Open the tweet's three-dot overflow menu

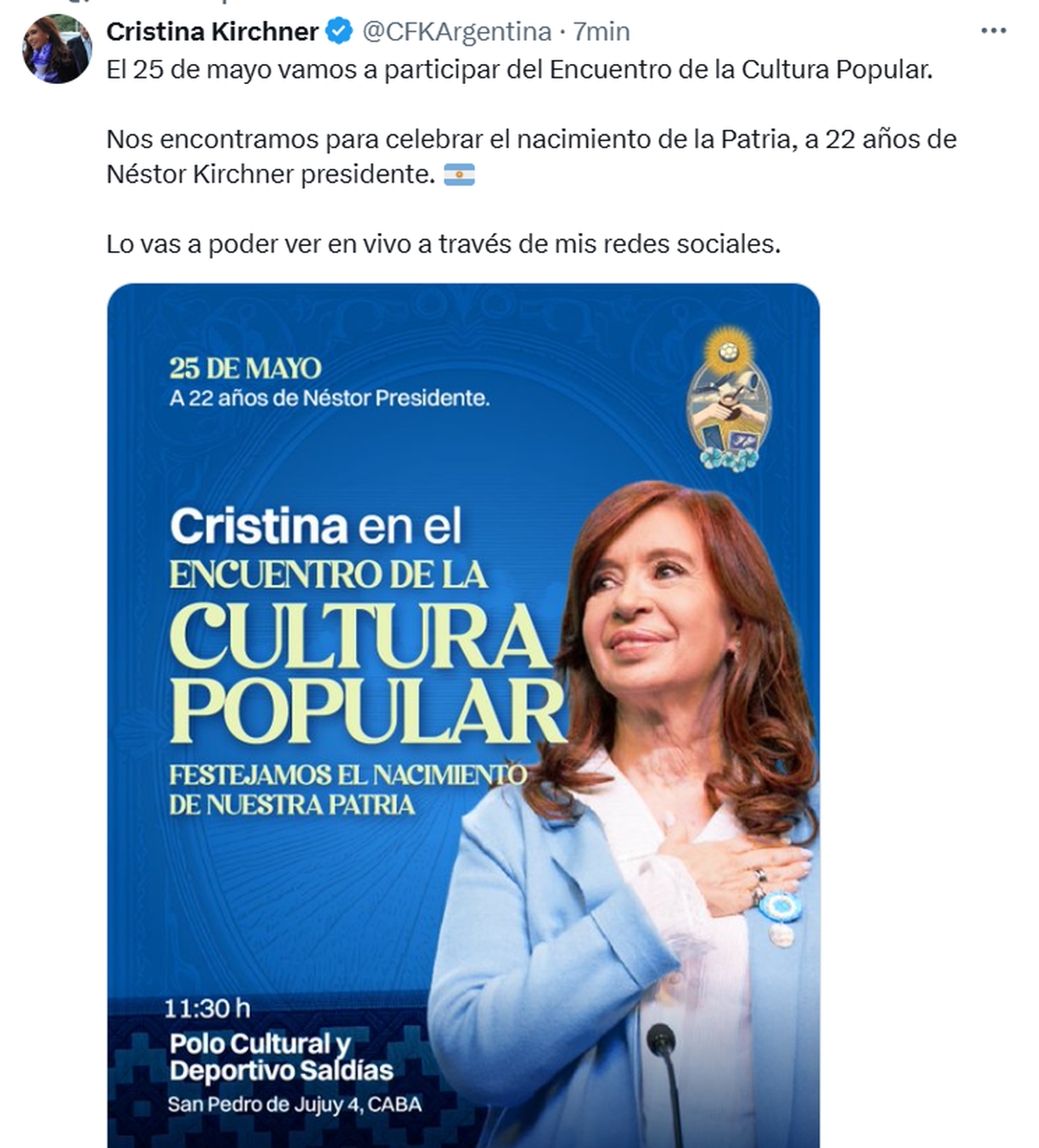point(993,31)
